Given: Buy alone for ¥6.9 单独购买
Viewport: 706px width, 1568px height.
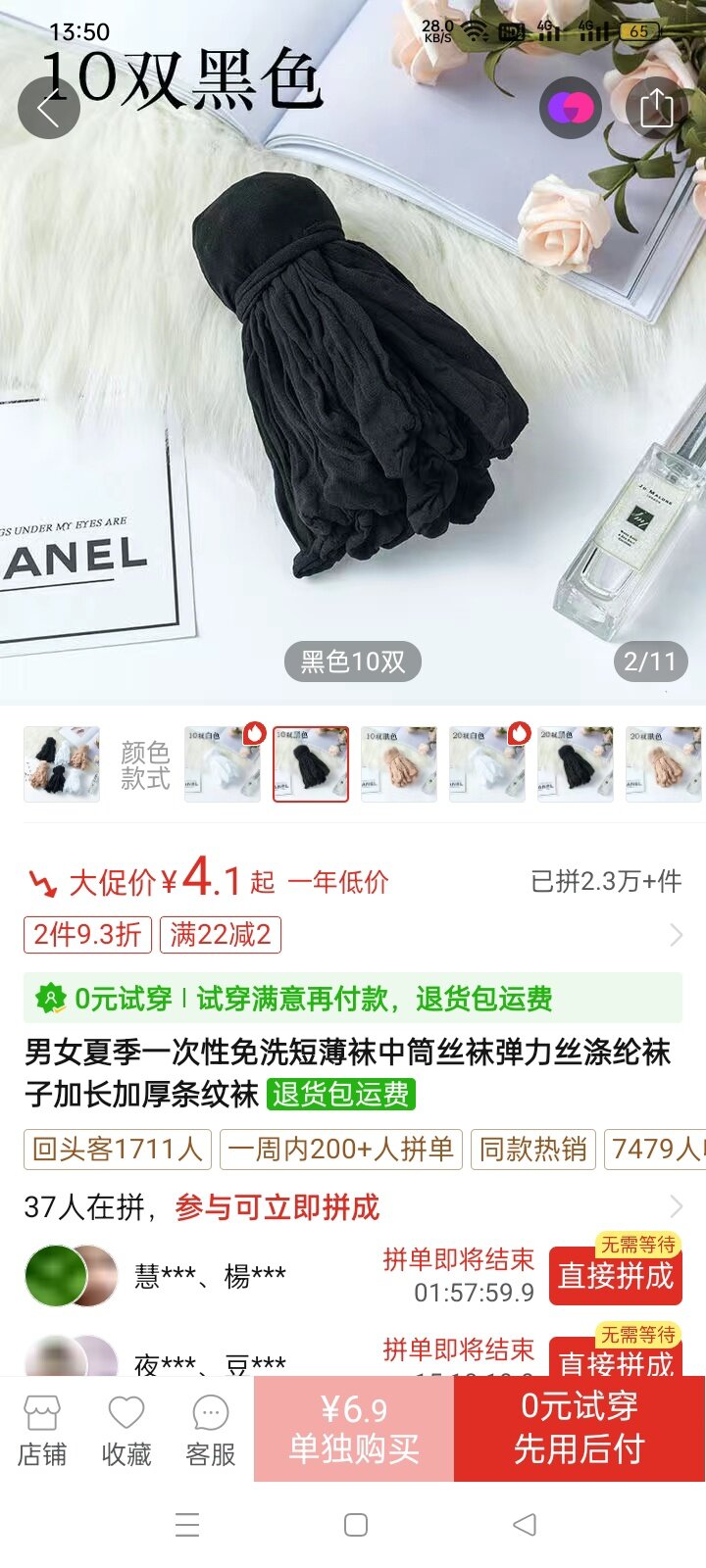Looking at the screenshot, I should pyautogui.click(x=354, y=1429).
